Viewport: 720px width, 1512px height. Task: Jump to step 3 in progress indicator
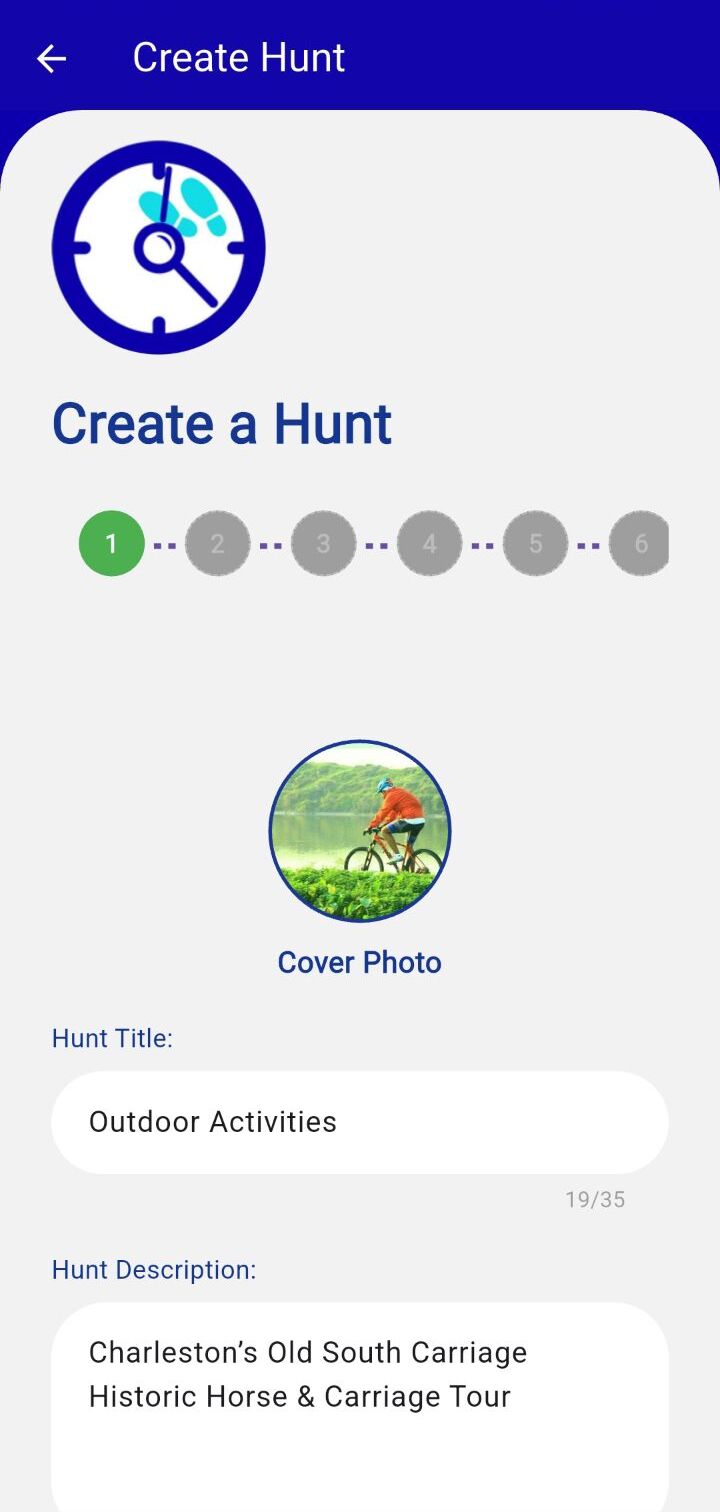323,543
